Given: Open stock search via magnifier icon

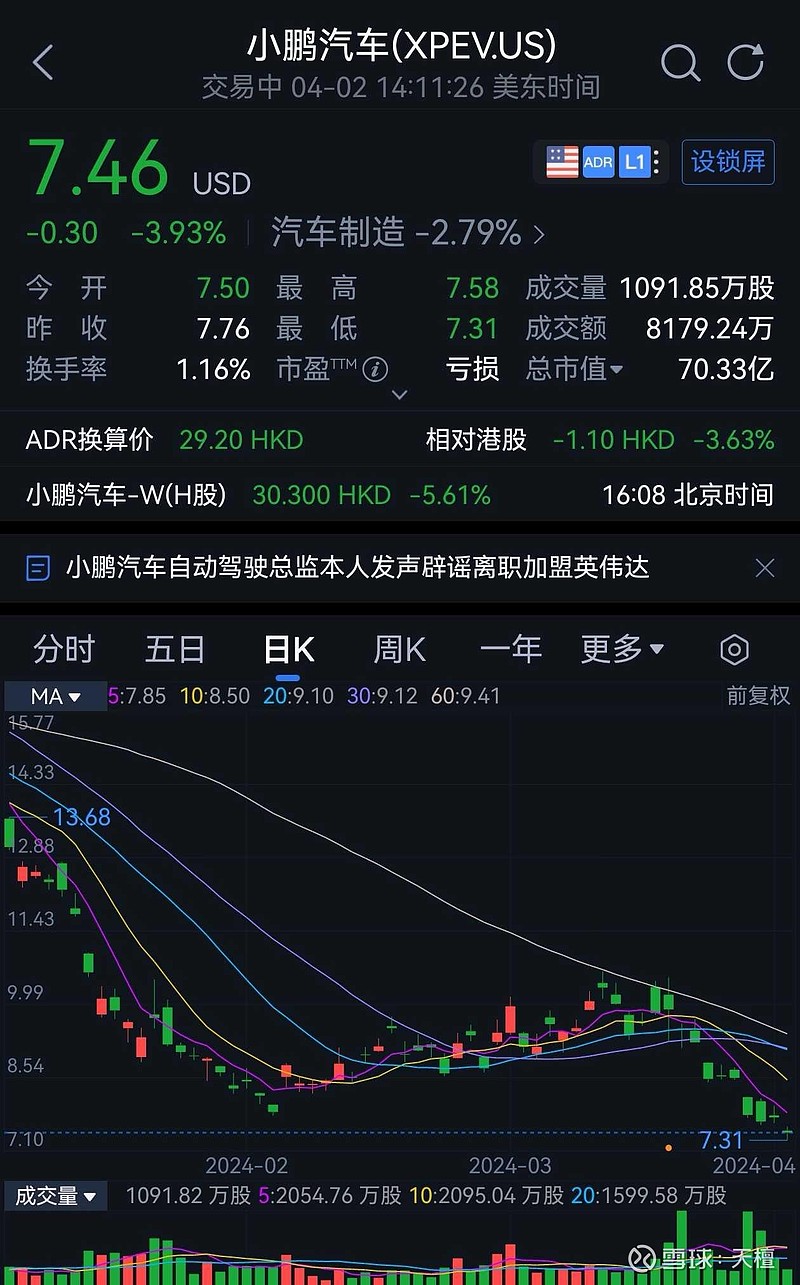Looking at the screenshot, I should 681,62.
